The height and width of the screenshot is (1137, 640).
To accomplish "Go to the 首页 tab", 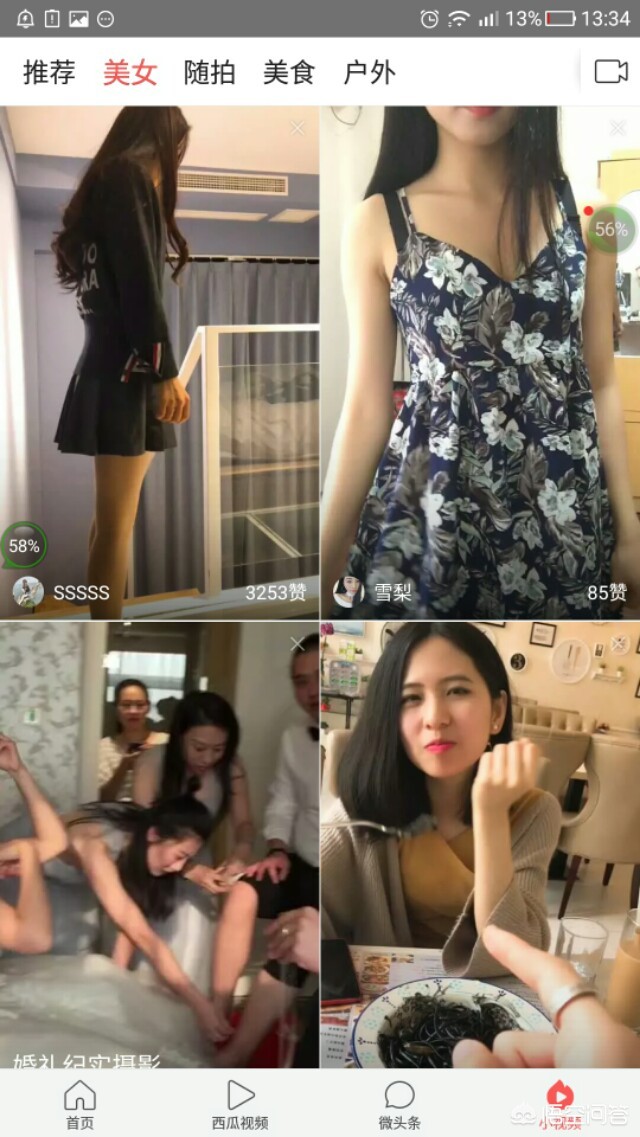I will tap(80, 1104).
